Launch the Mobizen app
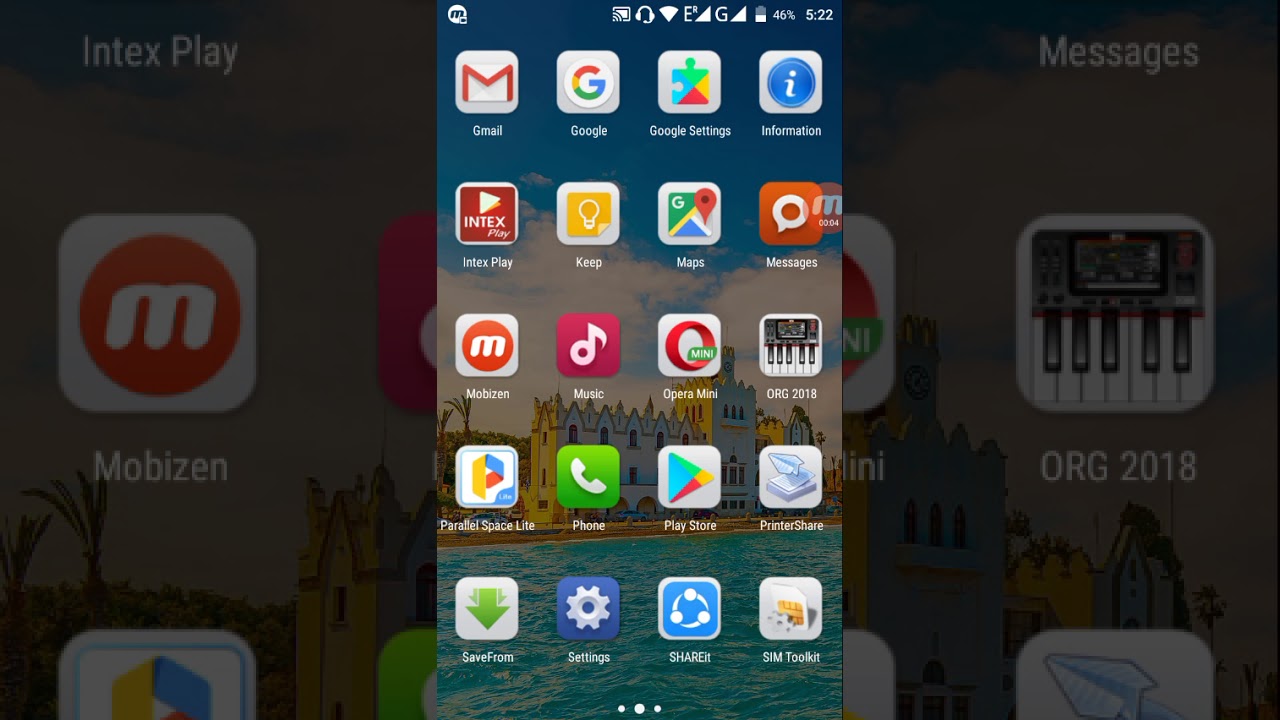1280x720 pixels. pyautogui.click(x=487, y=346)
